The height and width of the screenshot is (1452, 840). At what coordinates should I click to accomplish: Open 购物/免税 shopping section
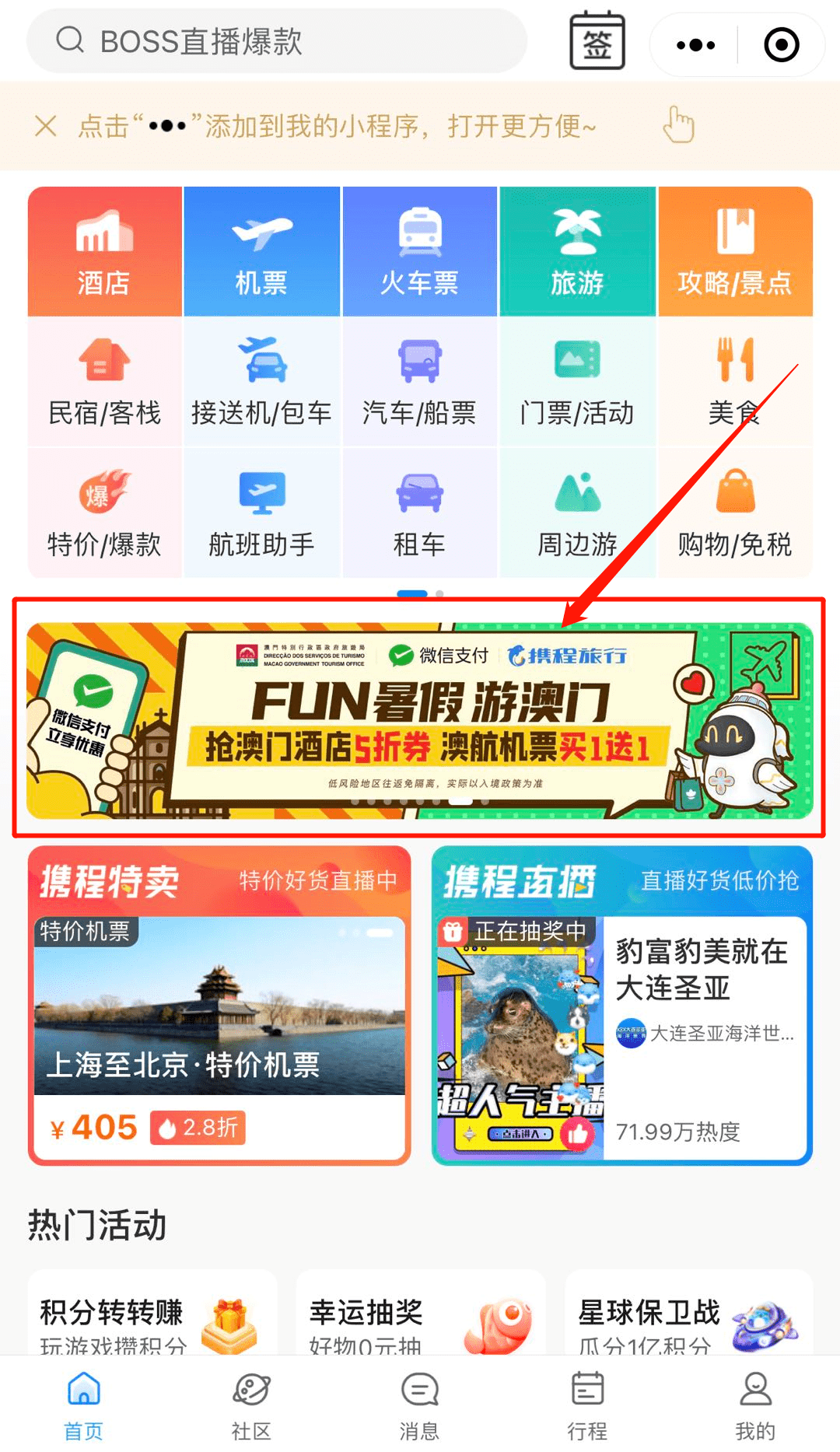[x=735, y=513]
